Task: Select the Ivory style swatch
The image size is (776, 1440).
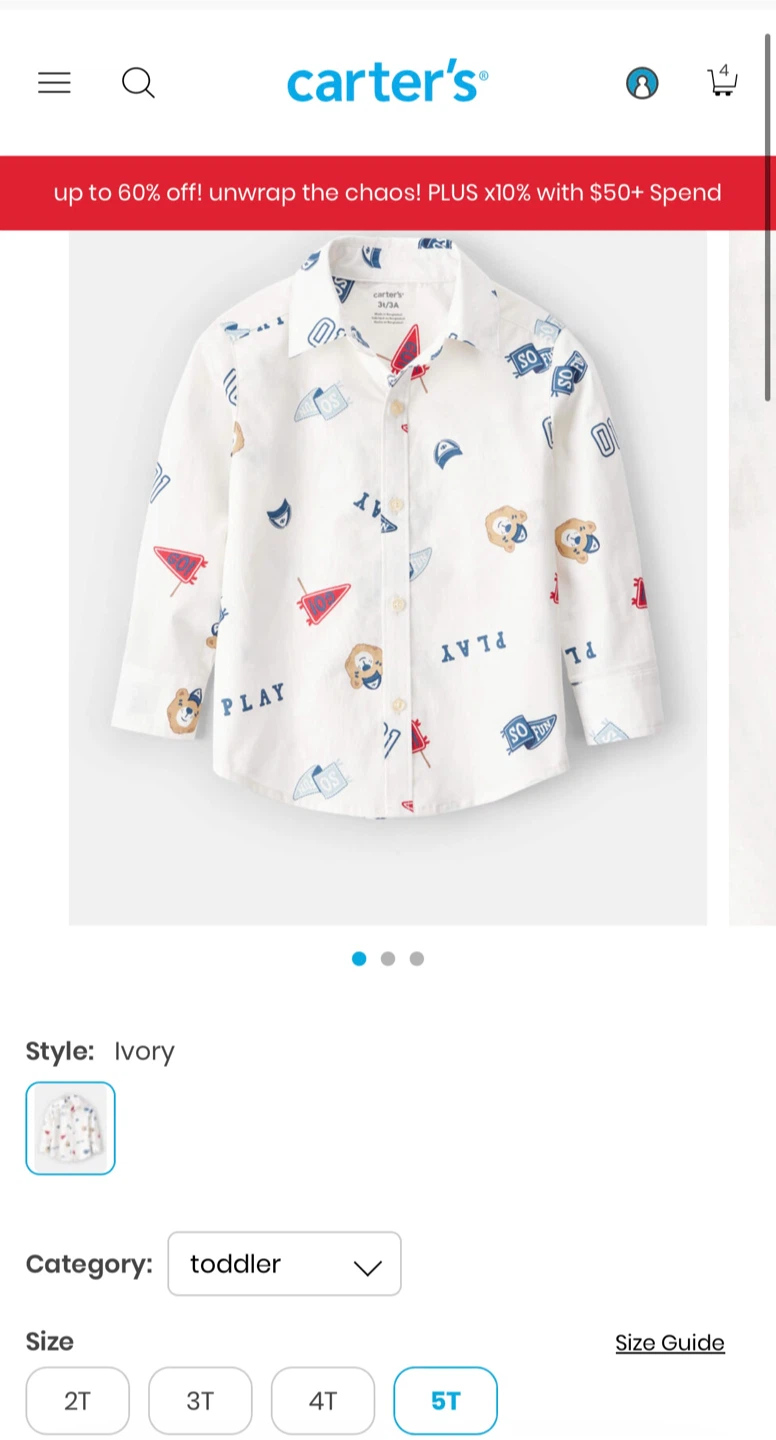Action: click(70, 1128)
